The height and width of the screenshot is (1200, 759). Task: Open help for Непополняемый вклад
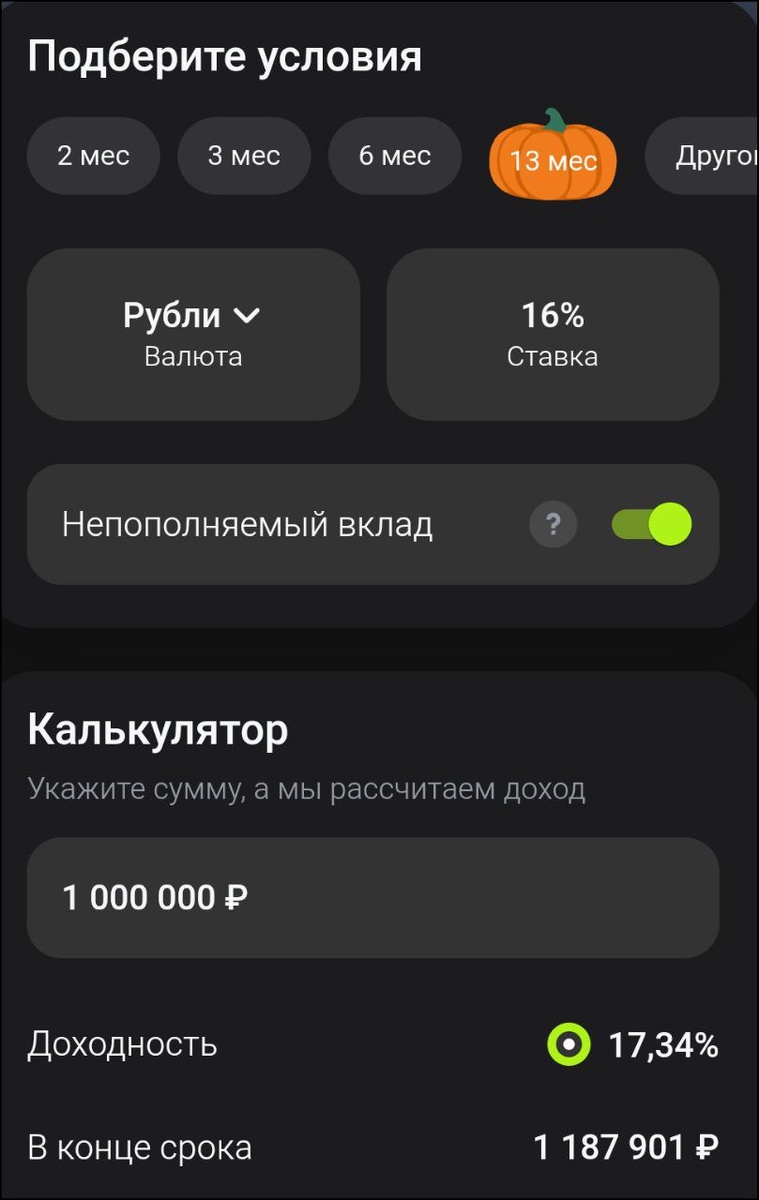pos(553,524)
